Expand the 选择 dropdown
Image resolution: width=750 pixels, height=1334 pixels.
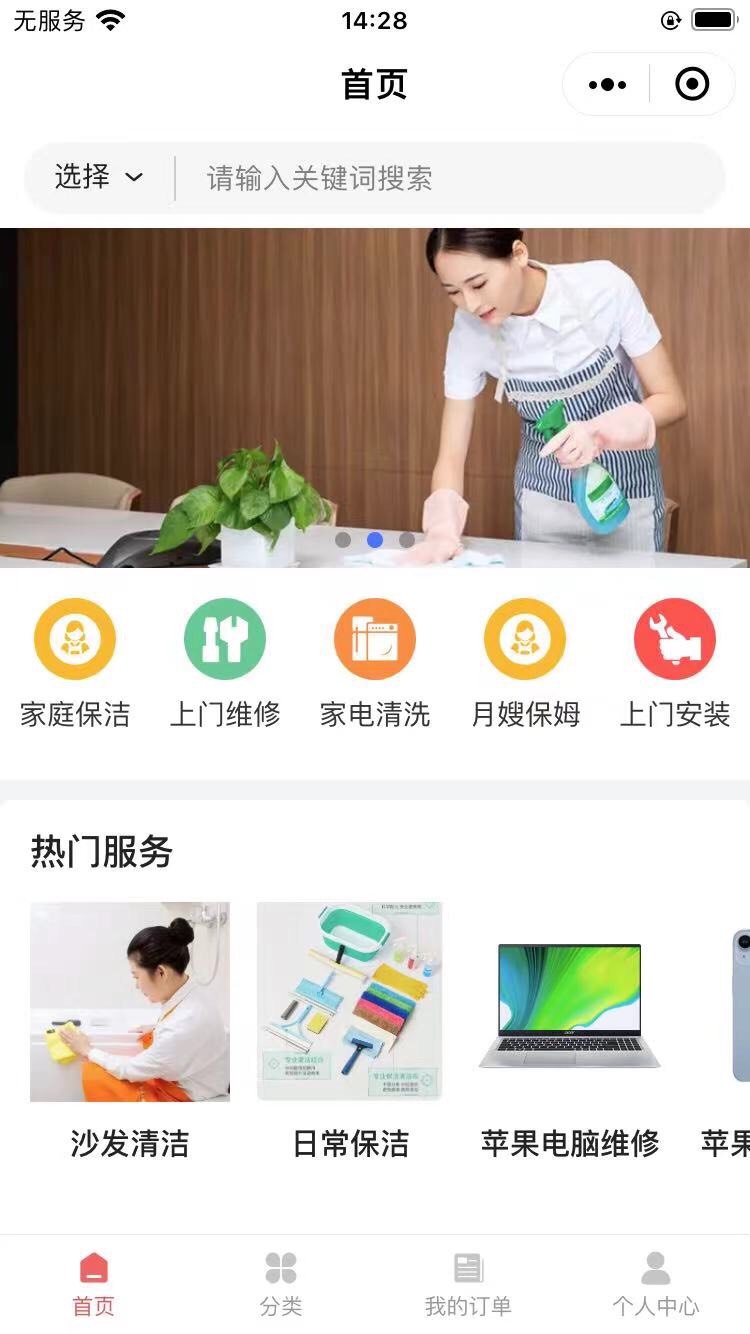click(x=99, y=178)
